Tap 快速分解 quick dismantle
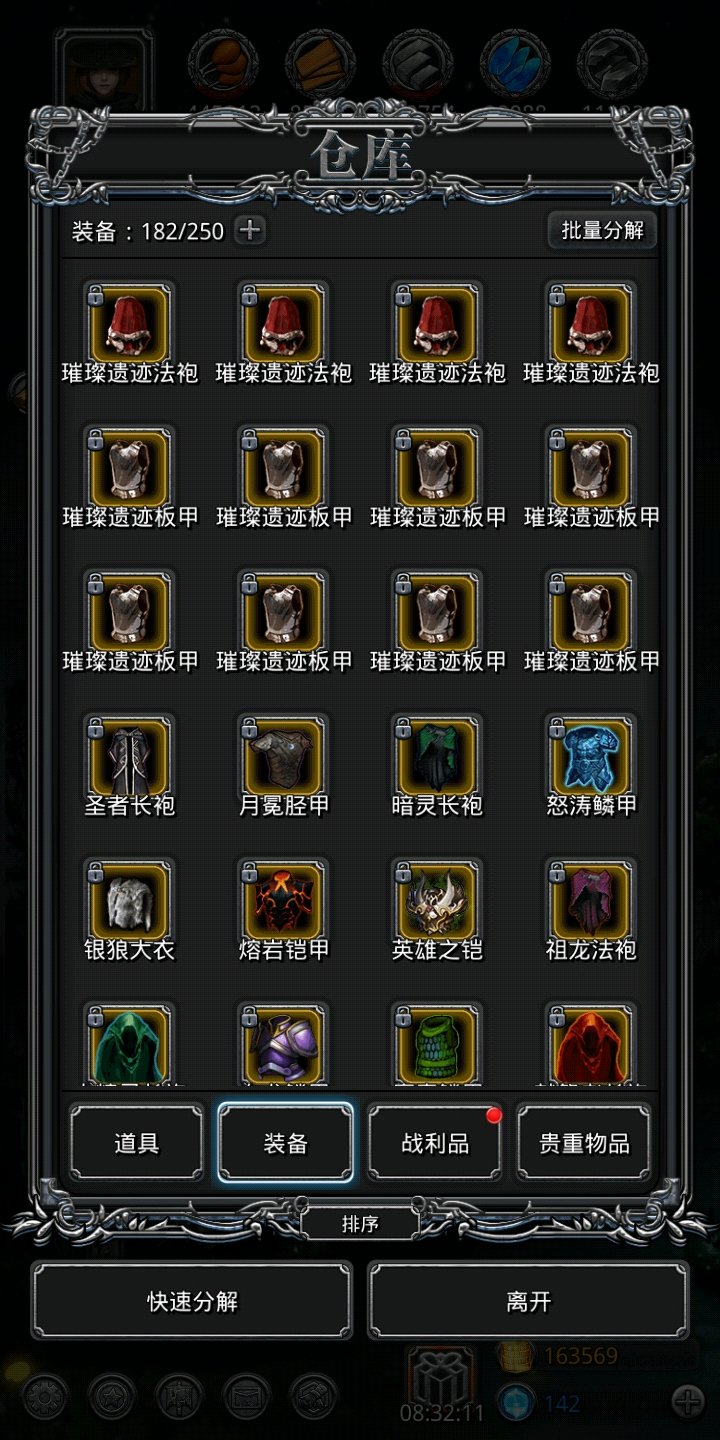The width and height of the screenshot is (720, 1440). tap(192, 1301)
